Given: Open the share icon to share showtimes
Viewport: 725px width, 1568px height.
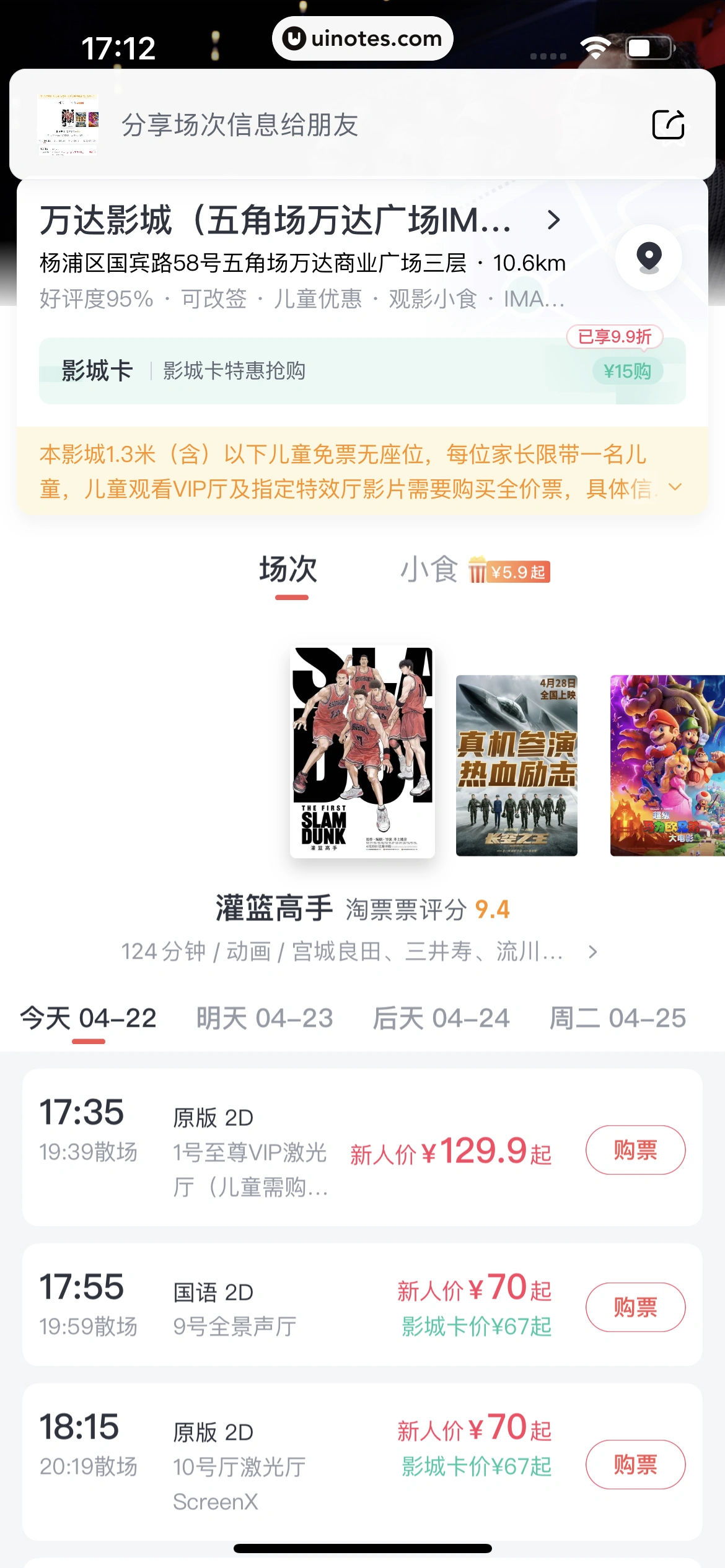Looking at the screenshot, I should pos(669,124).
